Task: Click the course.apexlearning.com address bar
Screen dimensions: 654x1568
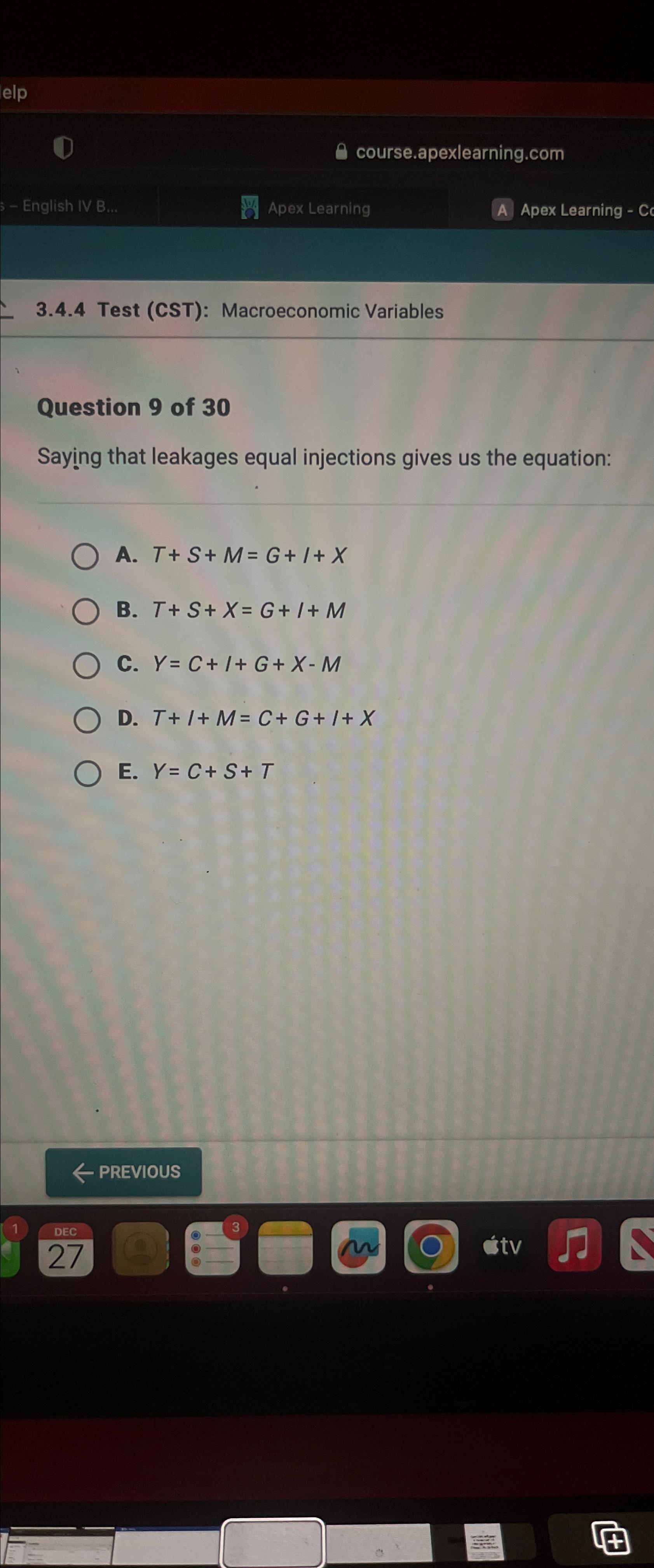Action: [459, 153]
